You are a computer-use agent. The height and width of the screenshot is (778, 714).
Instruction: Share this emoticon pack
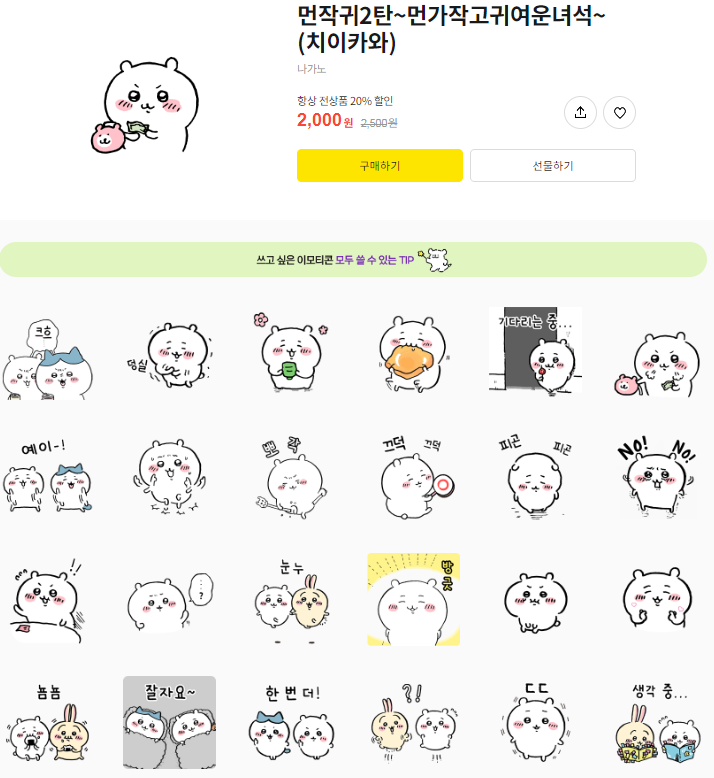pyautogui.click(x=580, y=113)
